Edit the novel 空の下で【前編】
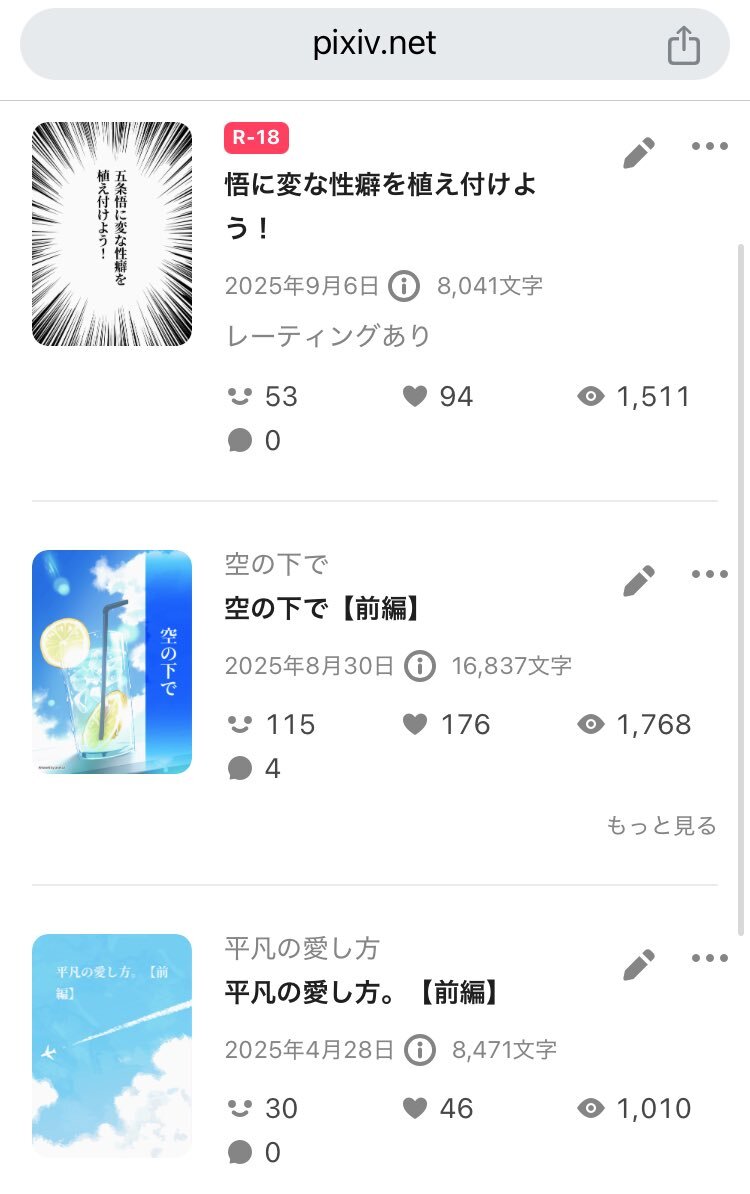 (x=638, y=580)
